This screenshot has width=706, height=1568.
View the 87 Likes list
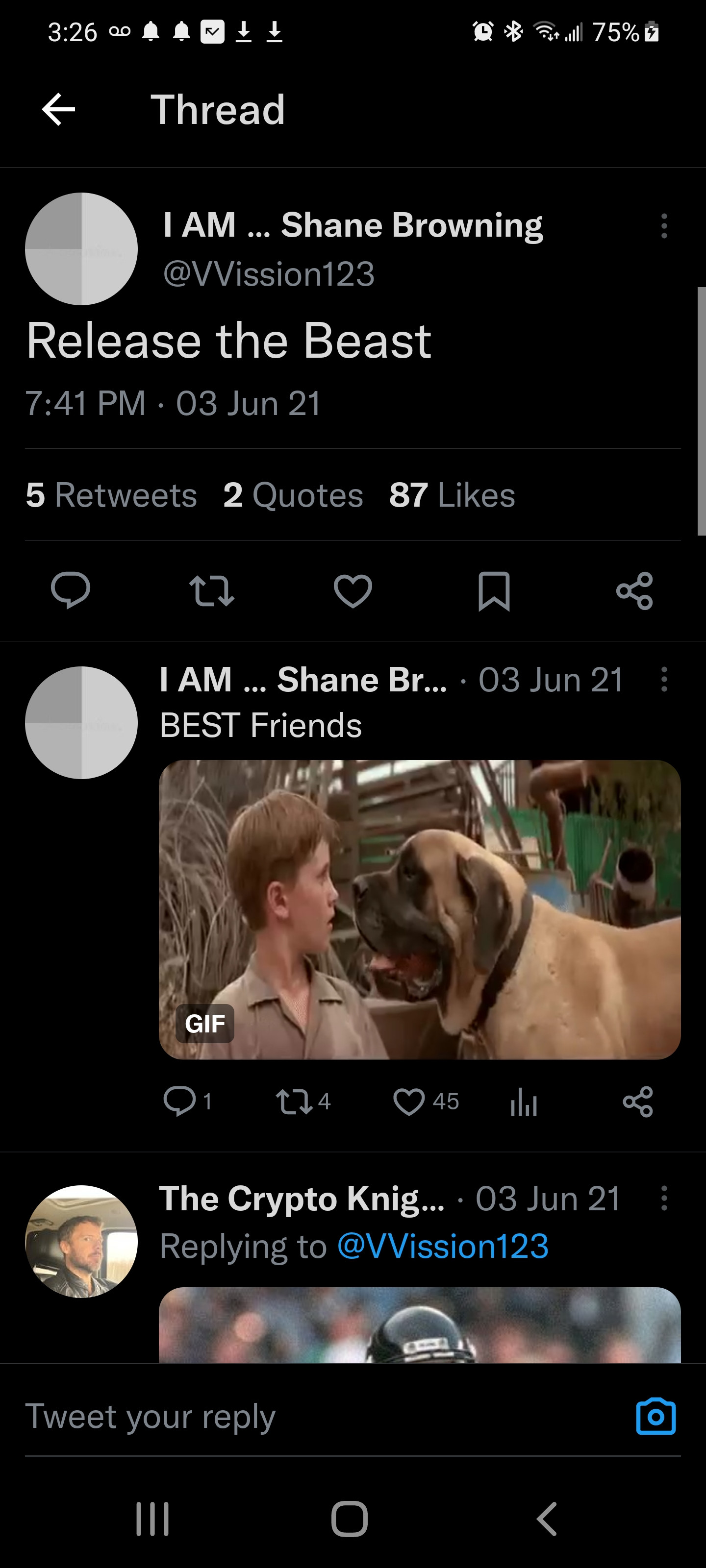[452, 495]
